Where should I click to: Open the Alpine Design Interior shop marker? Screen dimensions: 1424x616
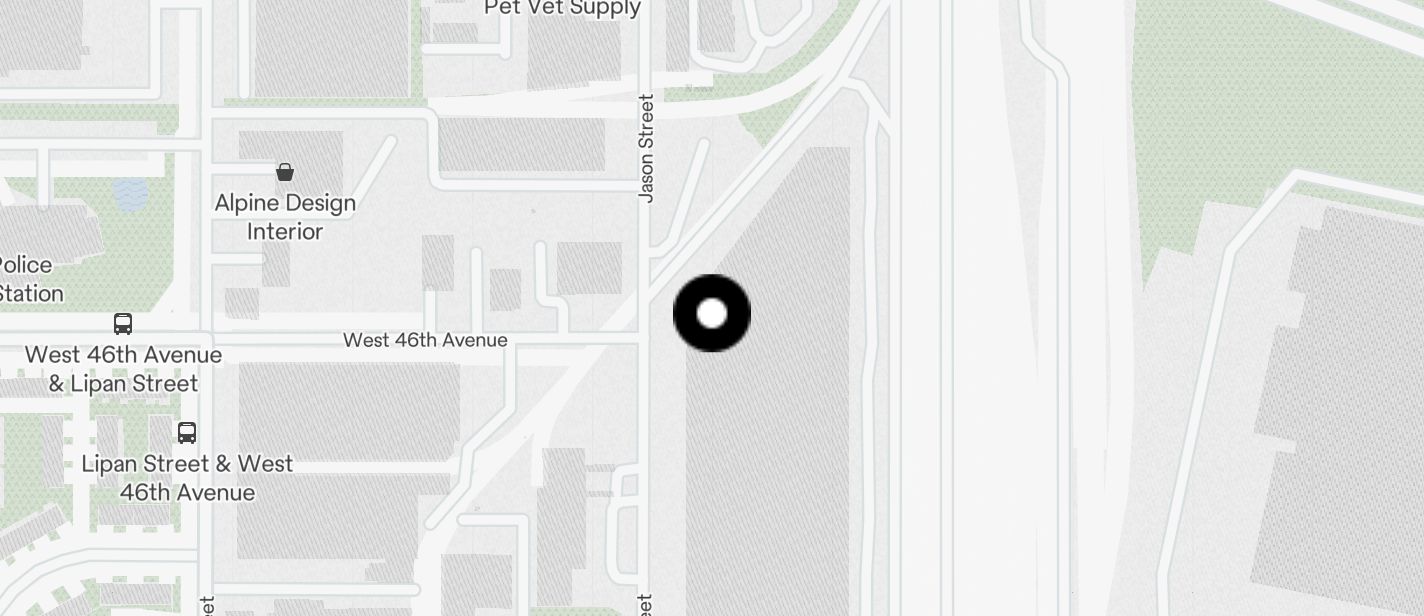coord(285,172)
